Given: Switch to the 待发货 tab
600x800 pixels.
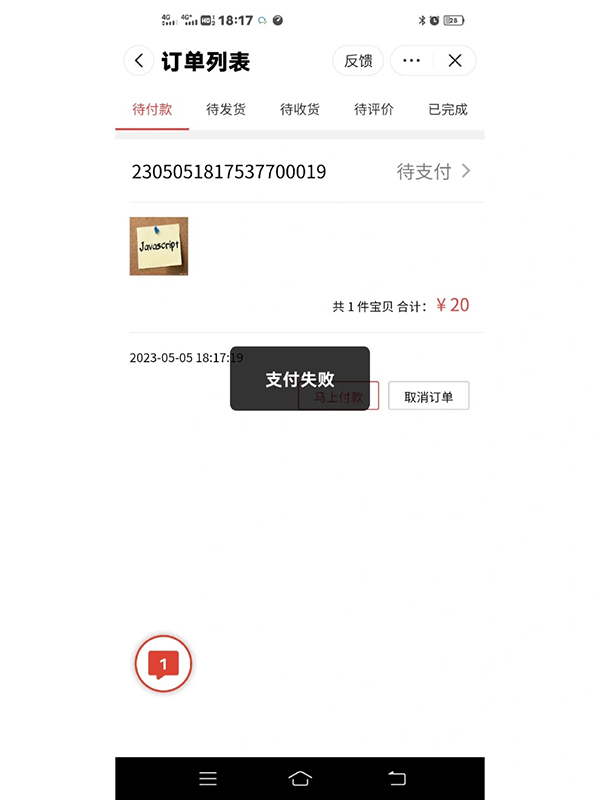Looking at the screenshot, I should (x=226, y=109).
